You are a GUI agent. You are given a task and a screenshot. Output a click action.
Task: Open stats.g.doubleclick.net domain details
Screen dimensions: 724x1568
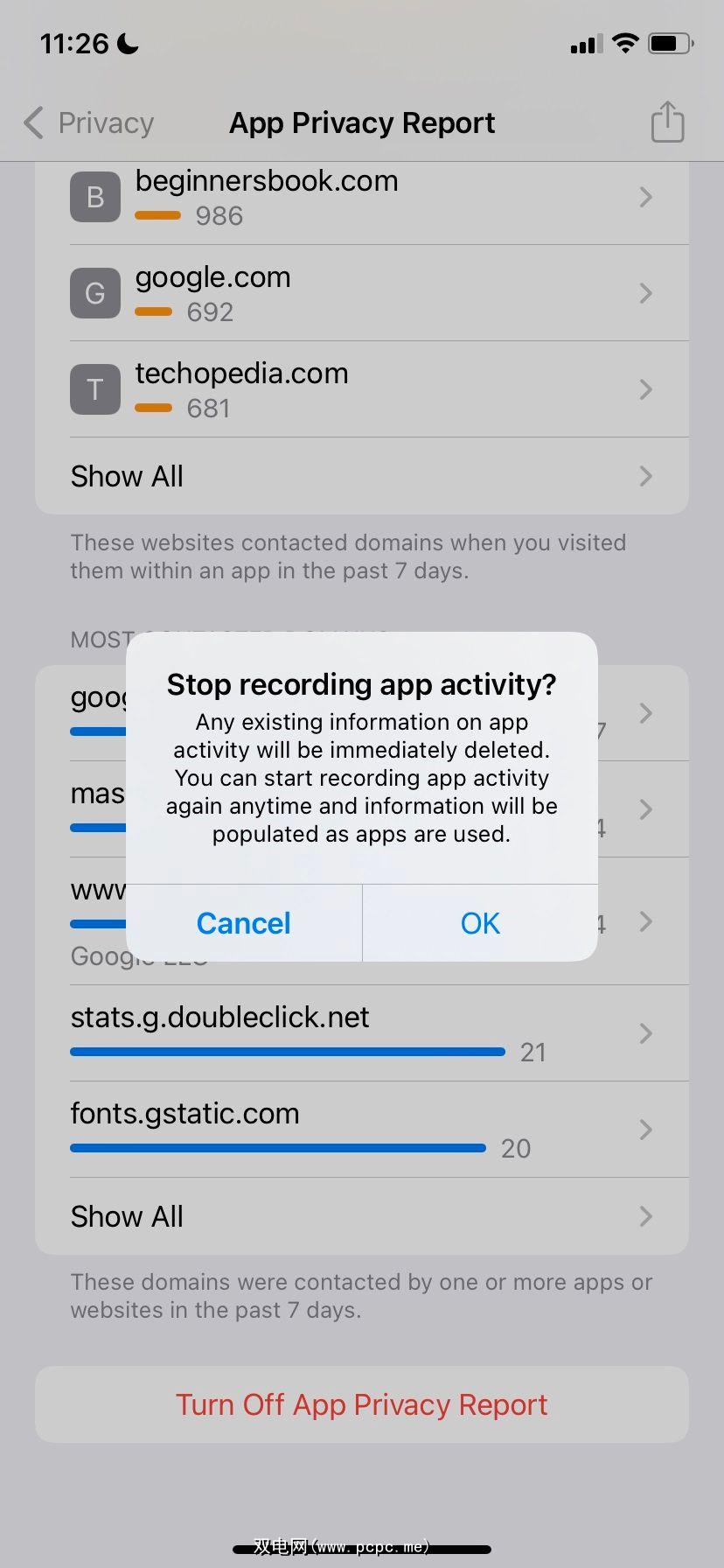tap(362, 1033)
